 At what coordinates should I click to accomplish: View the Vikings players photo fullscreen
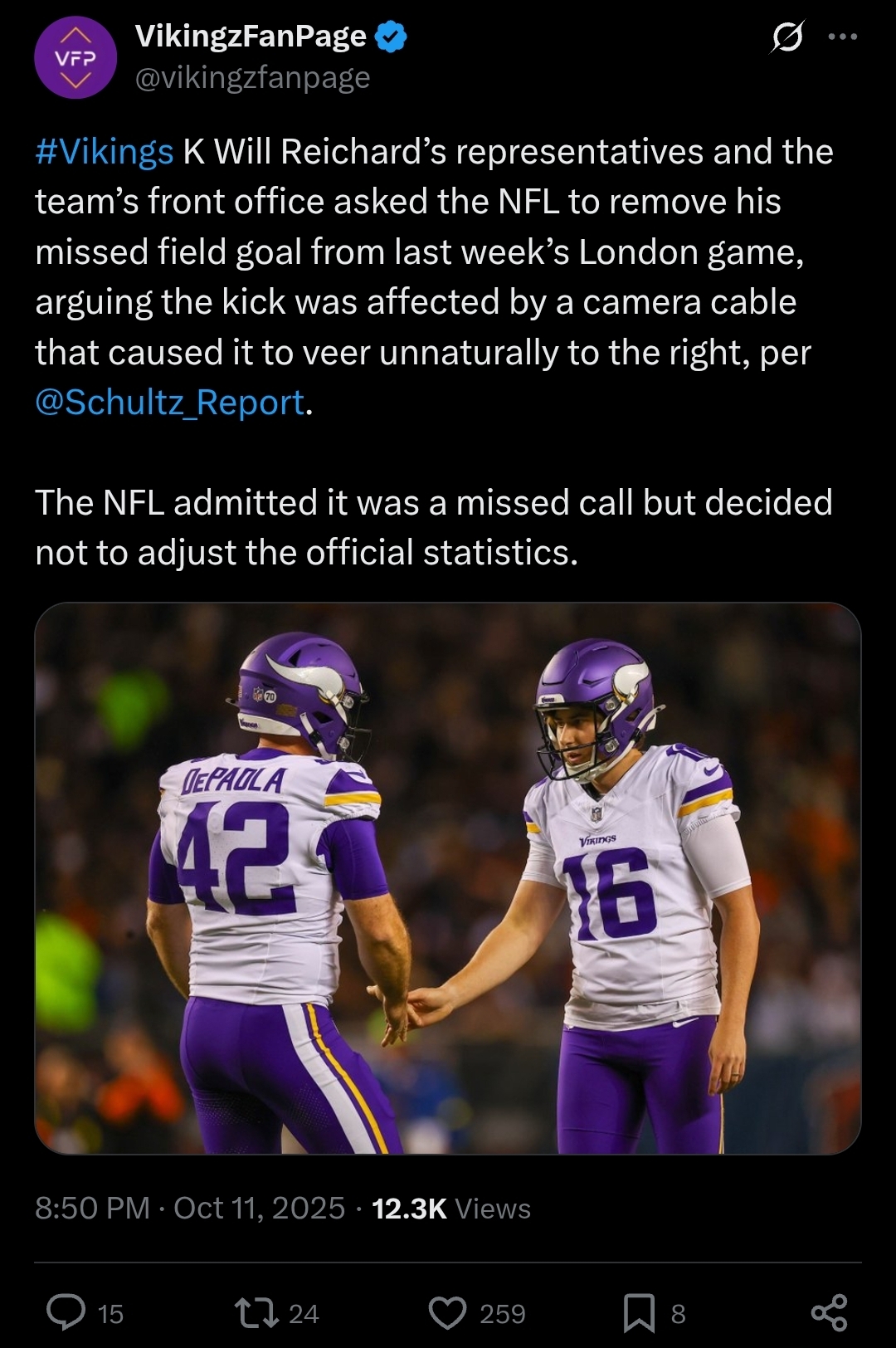pyautogui.click(x=448, y=878)
